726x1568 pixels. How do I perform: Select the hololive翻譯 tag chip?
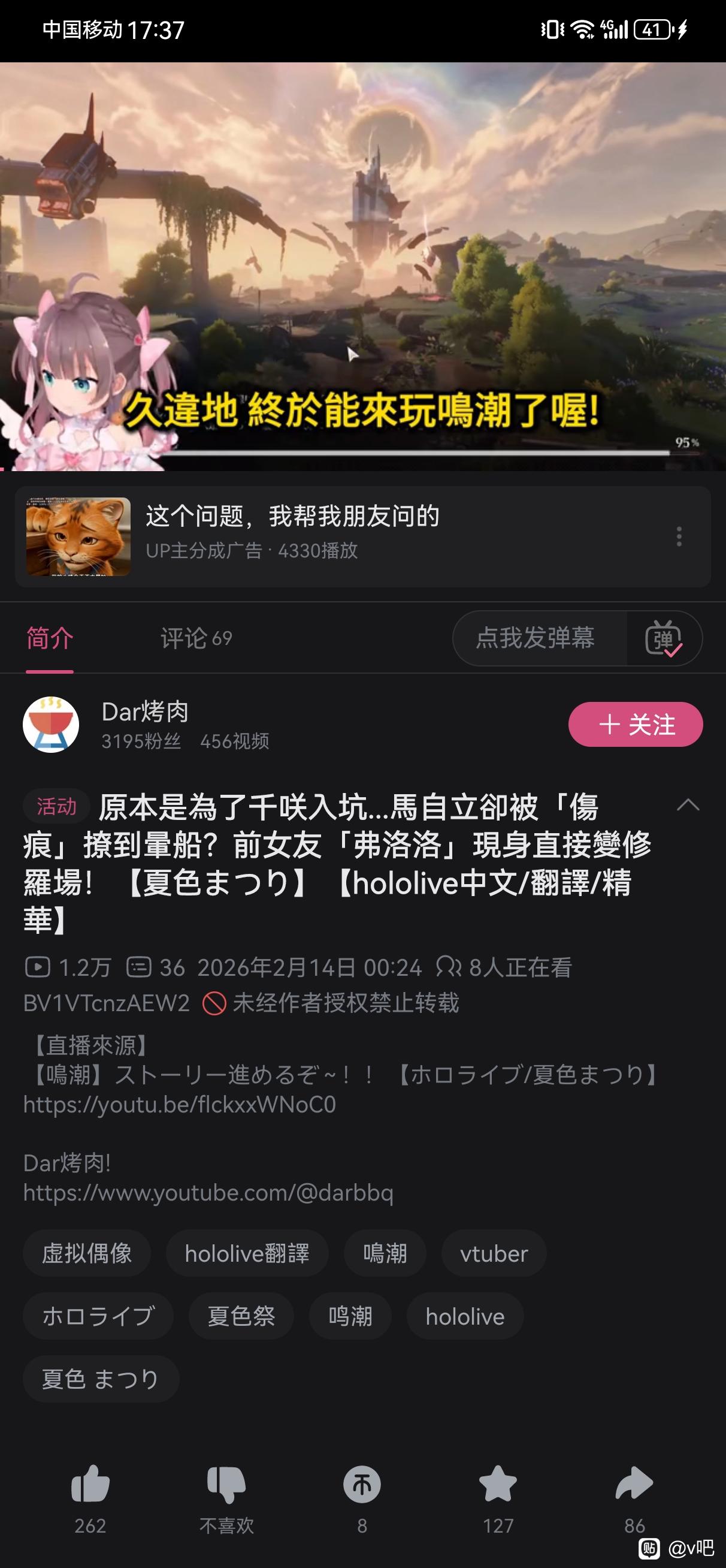point(247,1253)
